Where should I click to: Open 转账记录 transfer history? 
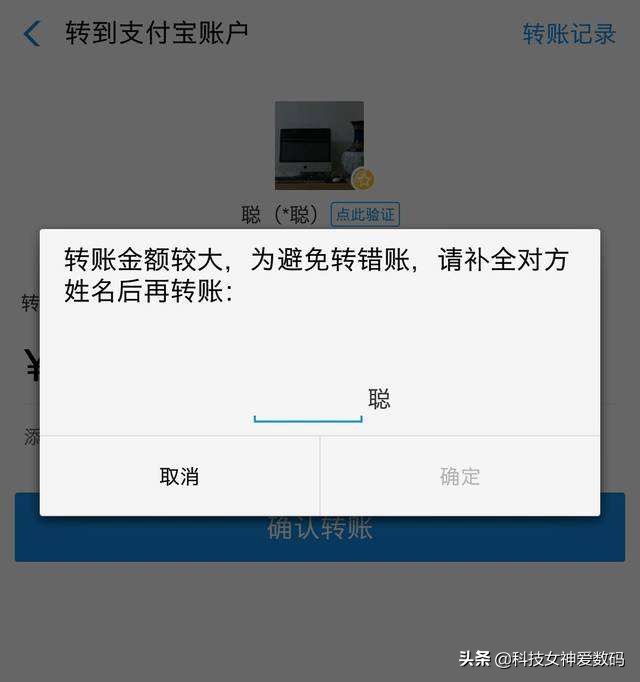pyautogui.click(x=569, y=33)
